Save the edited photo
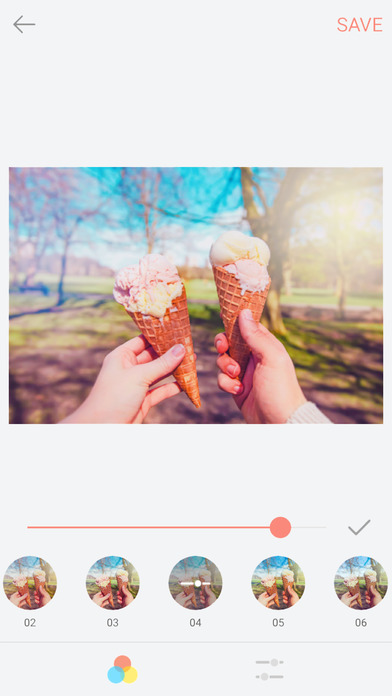392x696 pixels. (360, 25)
